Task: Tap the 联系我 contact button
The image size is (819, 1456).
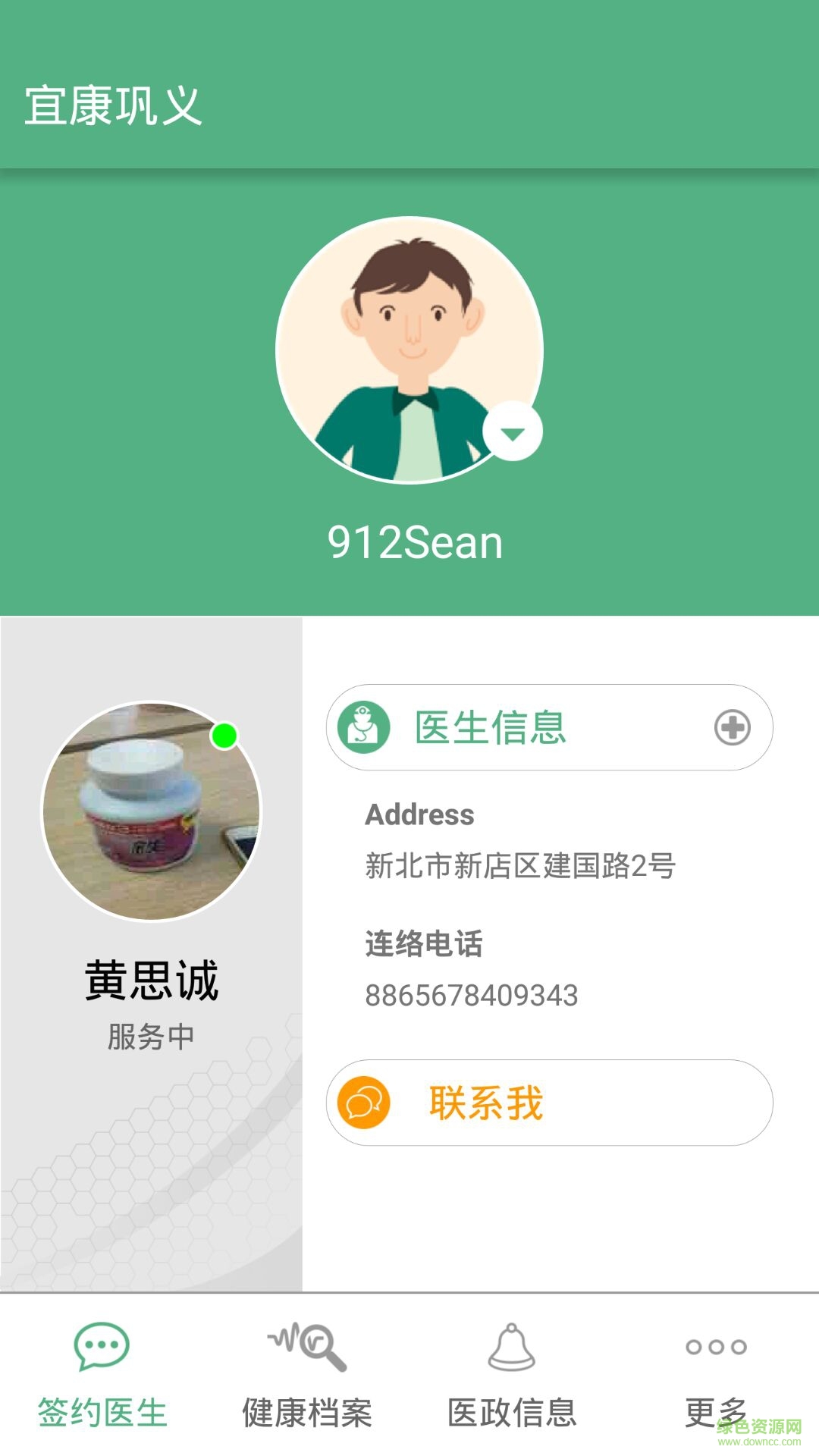Action: pyautogui.click(x=549, y=1103)
